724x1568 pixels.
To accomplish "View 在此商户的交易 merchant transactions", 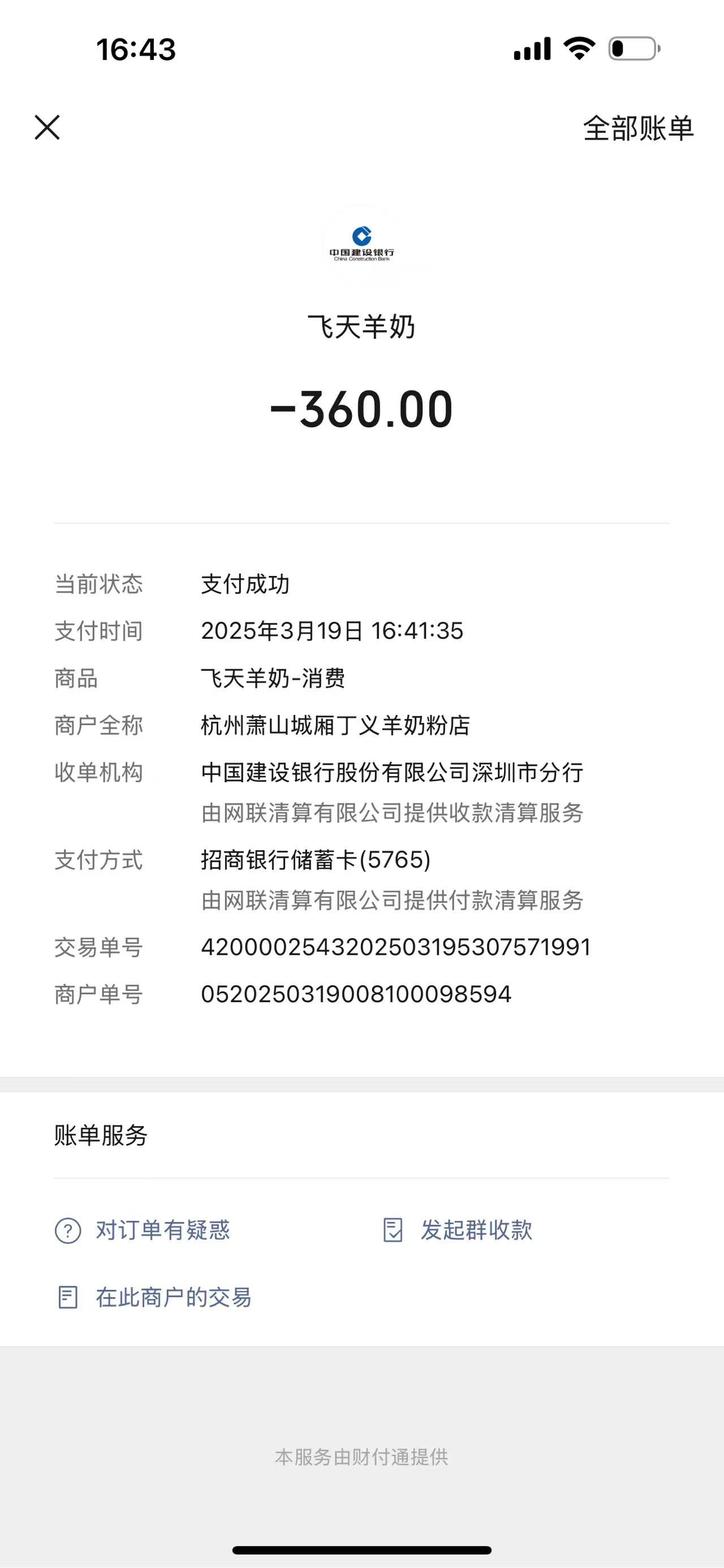I will tap(154, 1298).
